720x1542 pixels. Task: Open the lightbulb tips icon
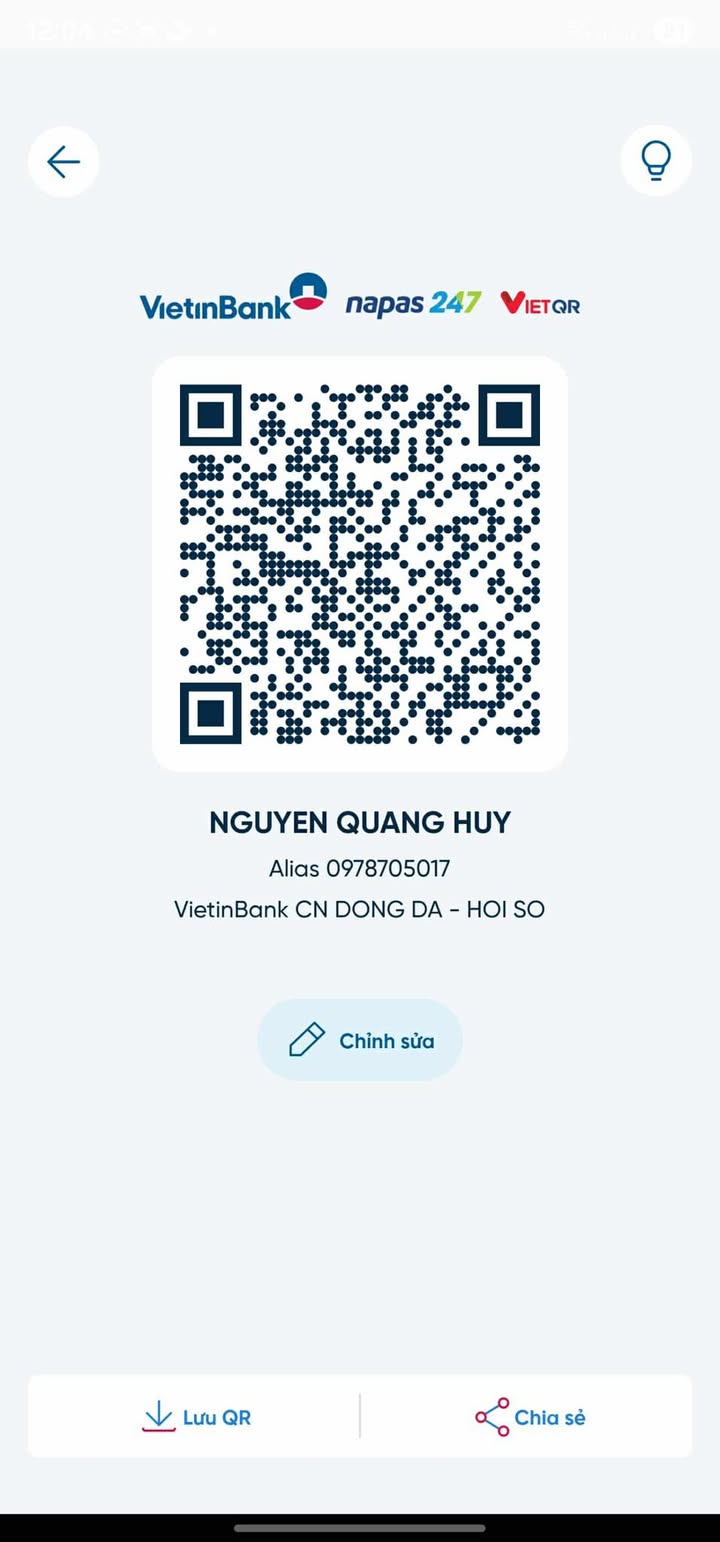click(656, 160)
